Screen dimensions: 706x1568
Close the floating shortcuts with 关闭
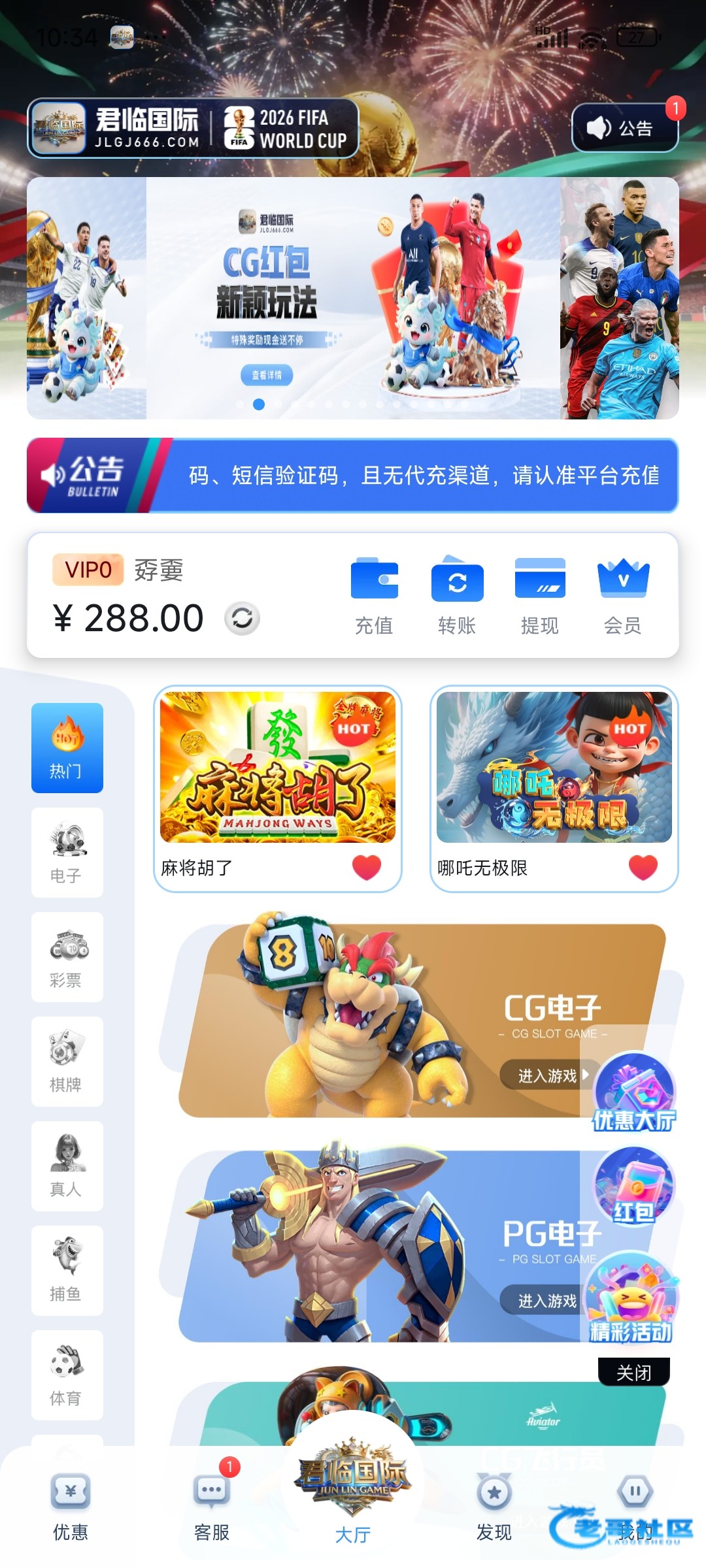(x=633, y=1372)
